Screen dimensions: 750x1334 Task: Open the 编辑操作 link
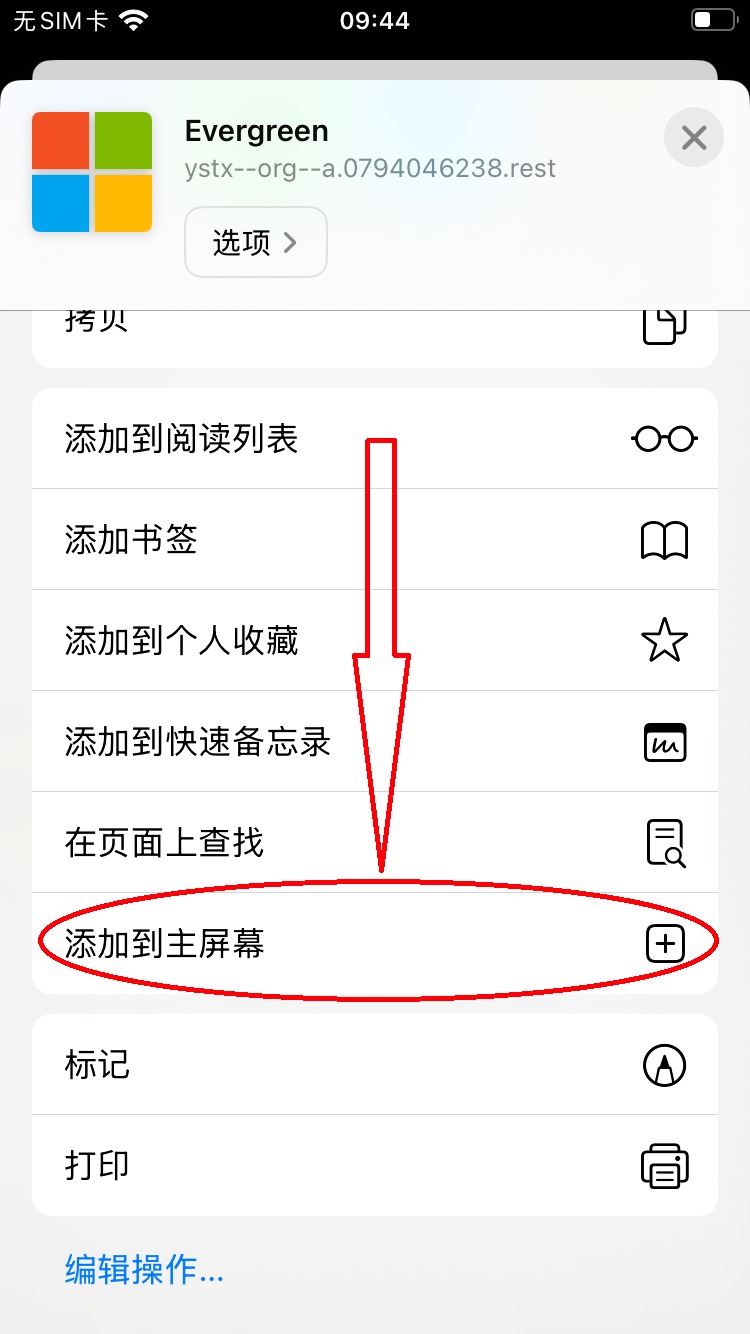[144, 1269]
